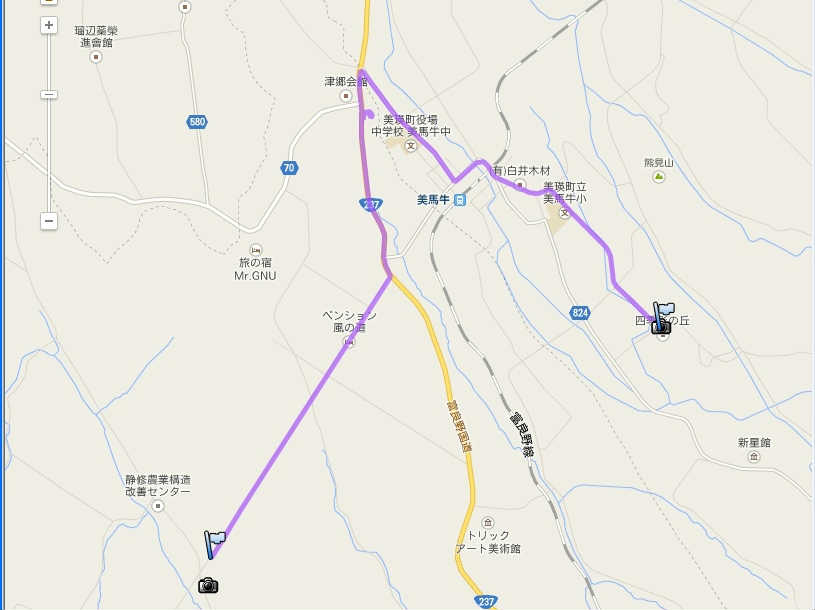Zoom in on the map

point(49,24)
